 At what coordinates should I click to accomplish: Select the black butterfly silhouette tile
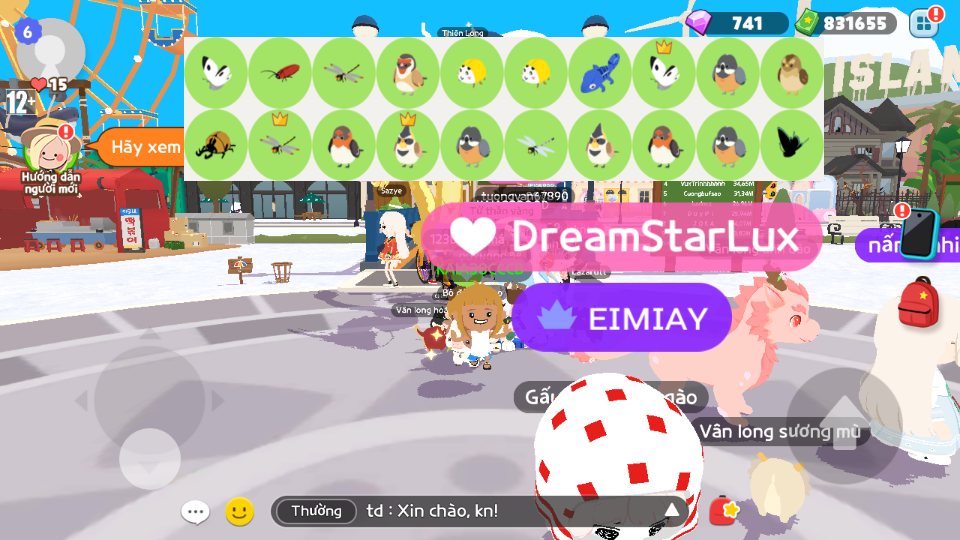pyautogui.click(x=791, y=145)
